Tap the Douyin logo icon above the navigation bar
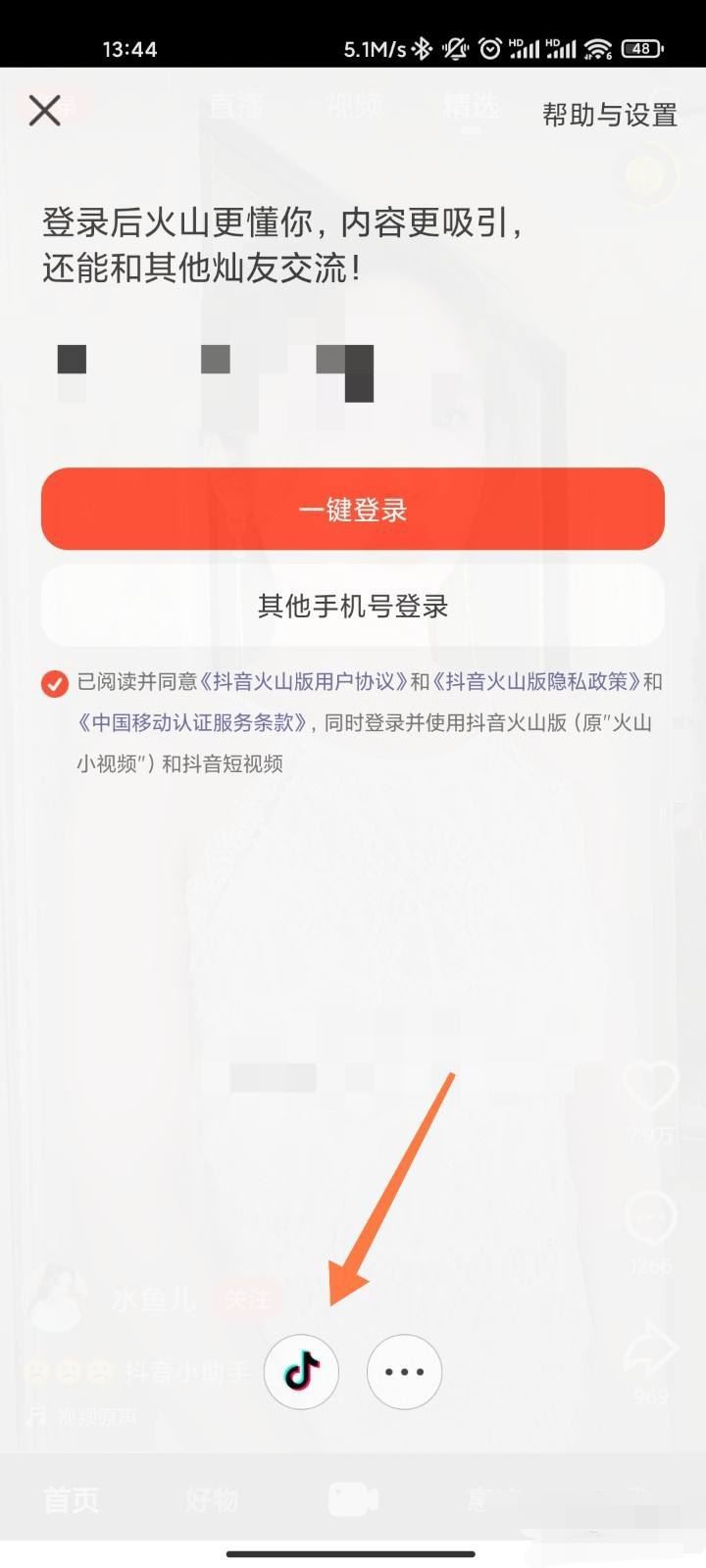The width and height of the screenshot is (706, 1568). click(x=302, y=1372)
